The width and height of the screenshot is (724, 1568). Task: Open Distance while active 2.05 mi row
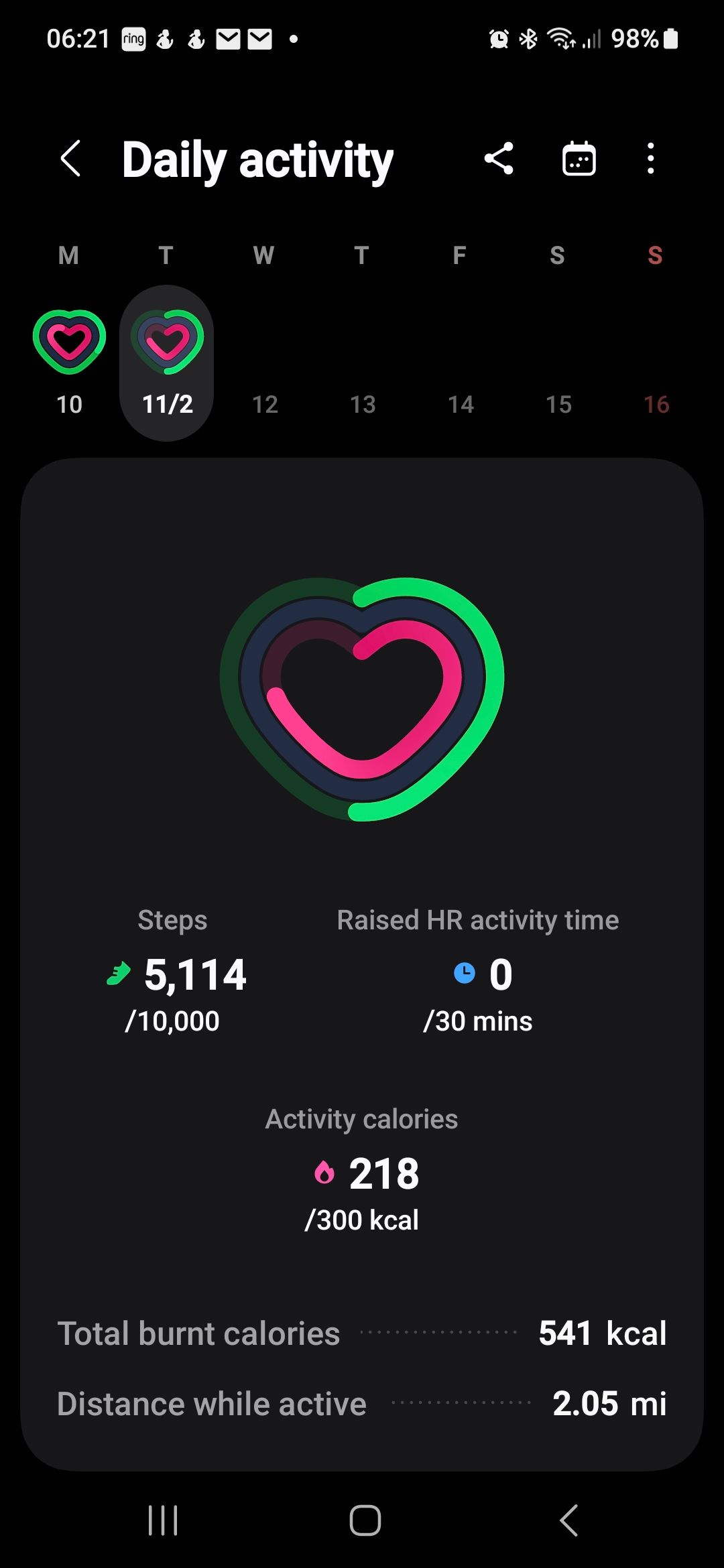[362, 1402]
